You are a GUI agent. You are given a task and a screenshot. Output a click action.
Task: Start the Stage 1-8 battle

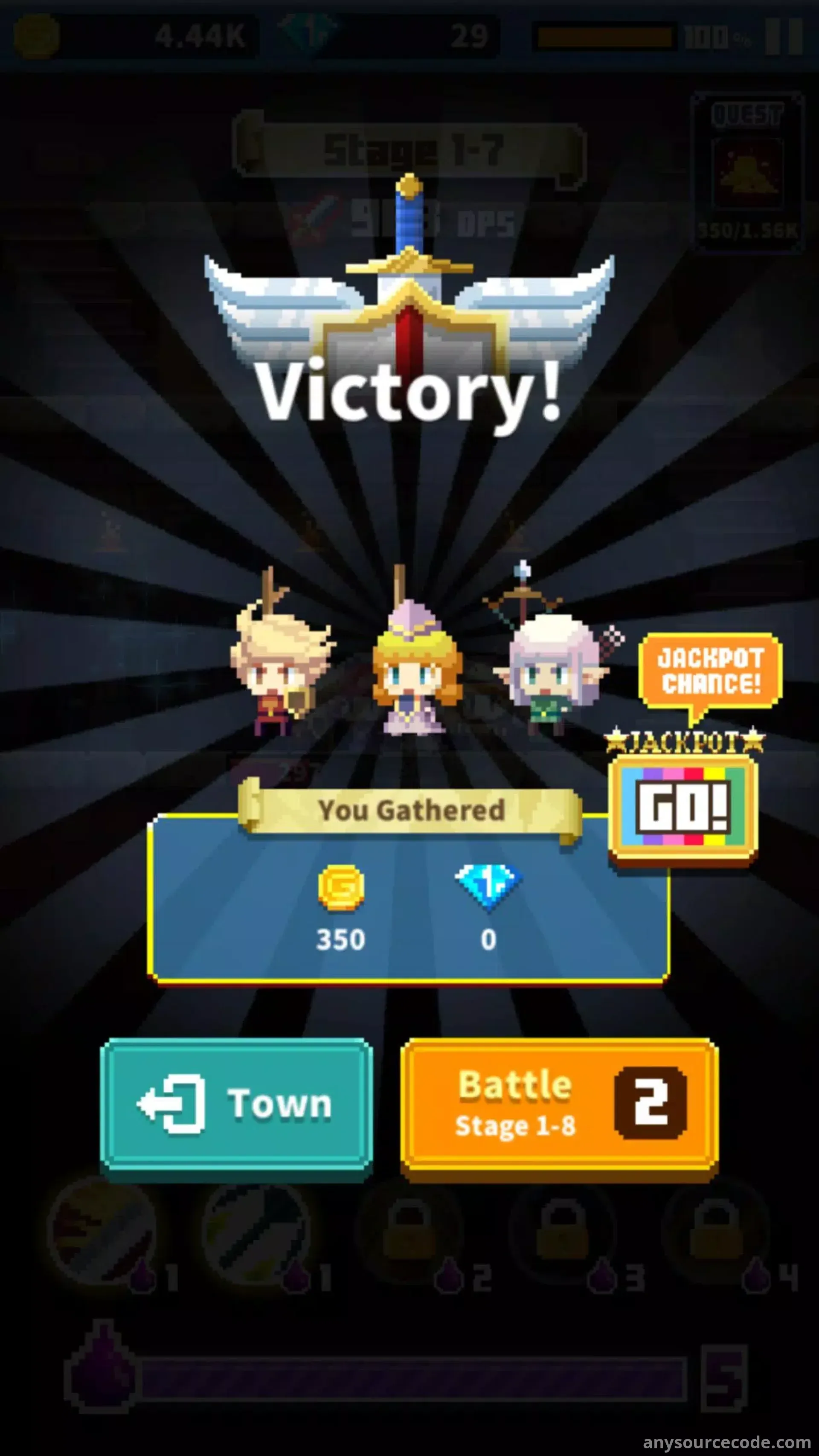[x=559, y=1103]
